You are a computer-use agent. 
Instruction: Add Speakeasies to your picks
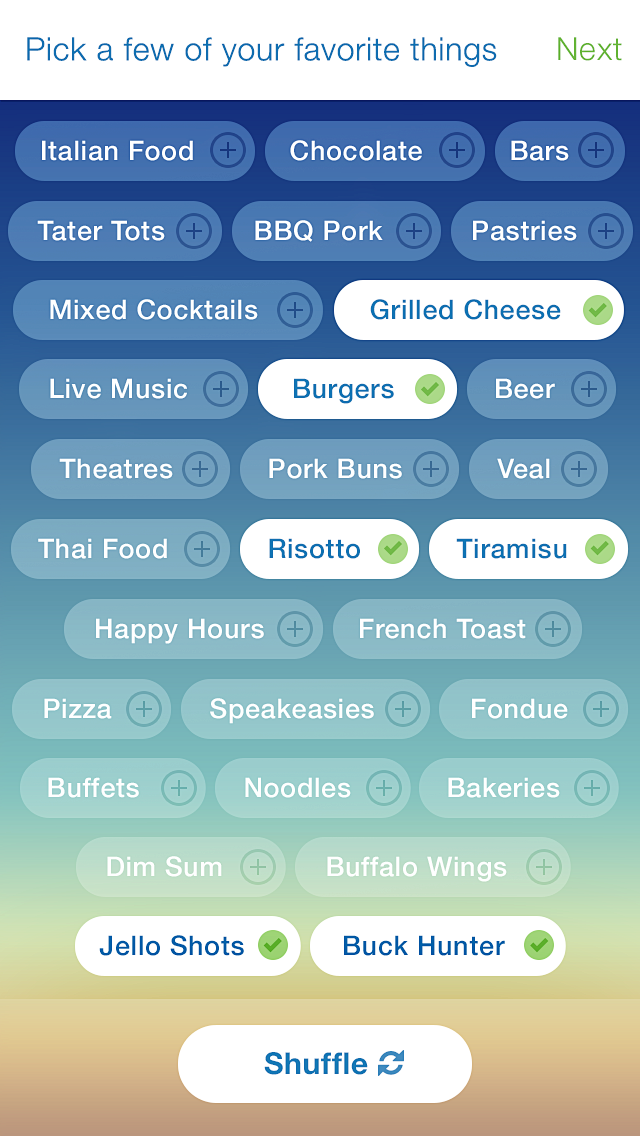305,709
